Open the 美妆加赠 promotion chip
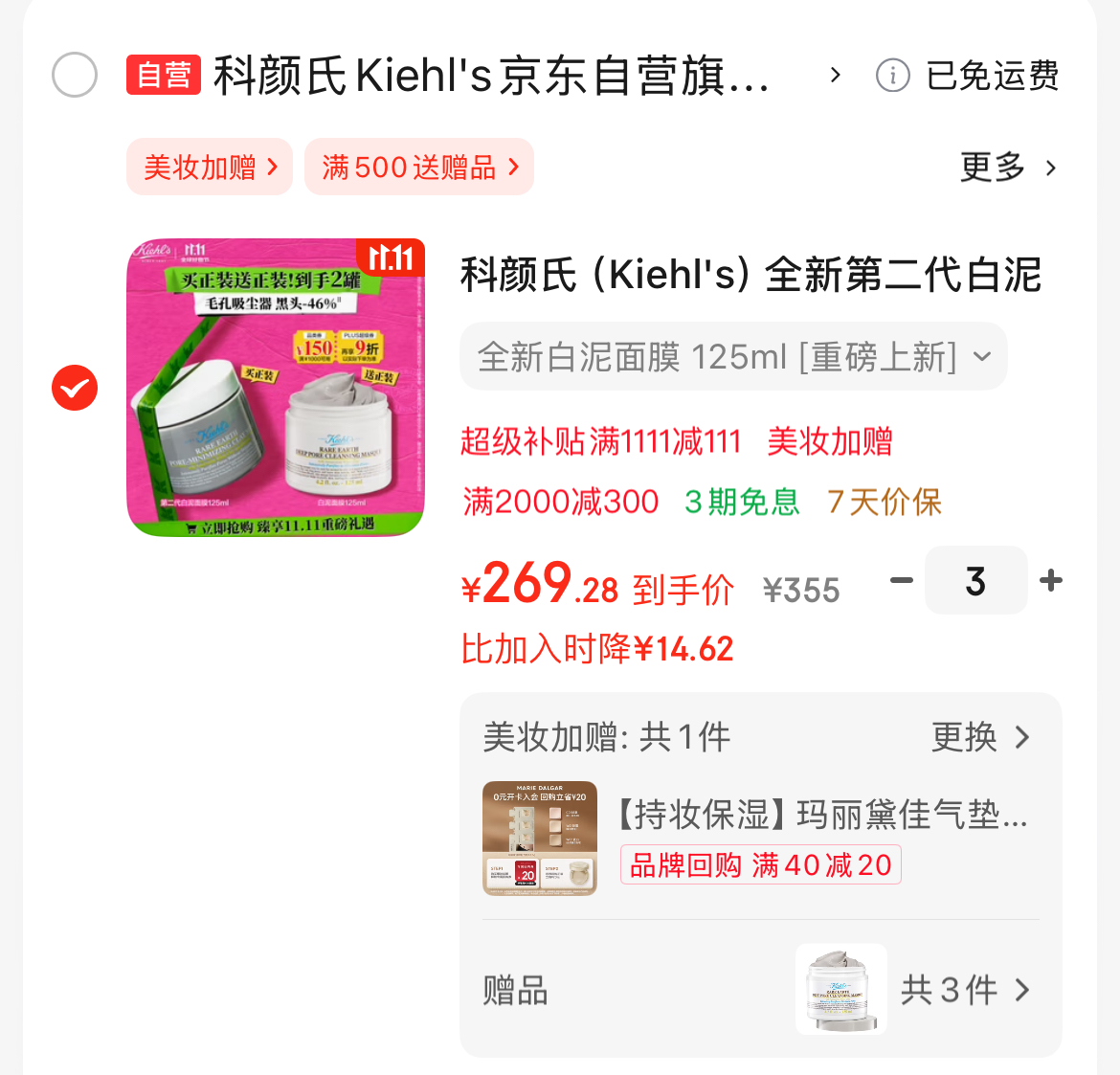Viewport: 1120px width, 1075px height. pos(210,168)
